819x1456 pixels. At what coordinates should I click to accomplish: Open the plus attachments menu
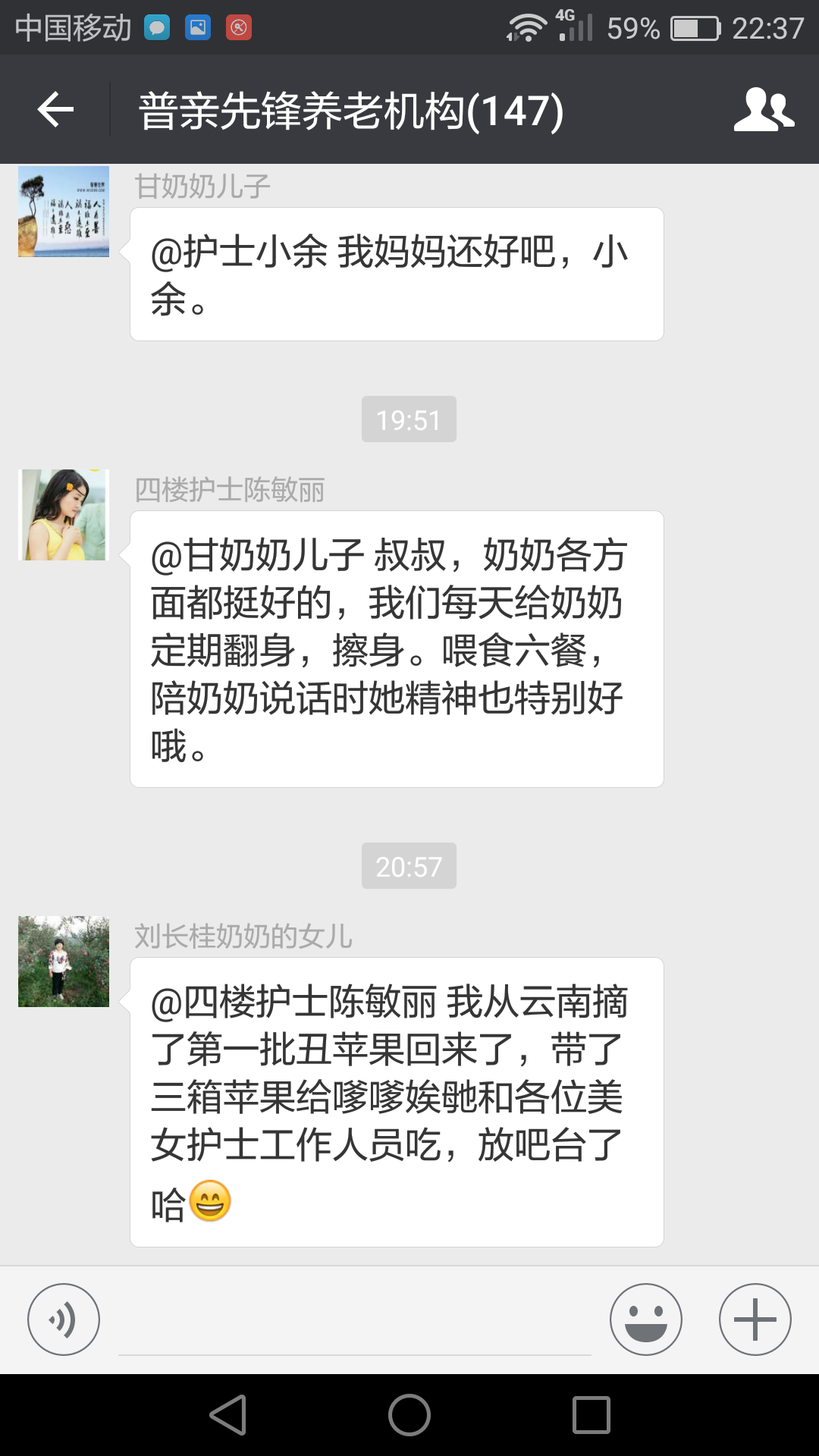pos(755,1319)
